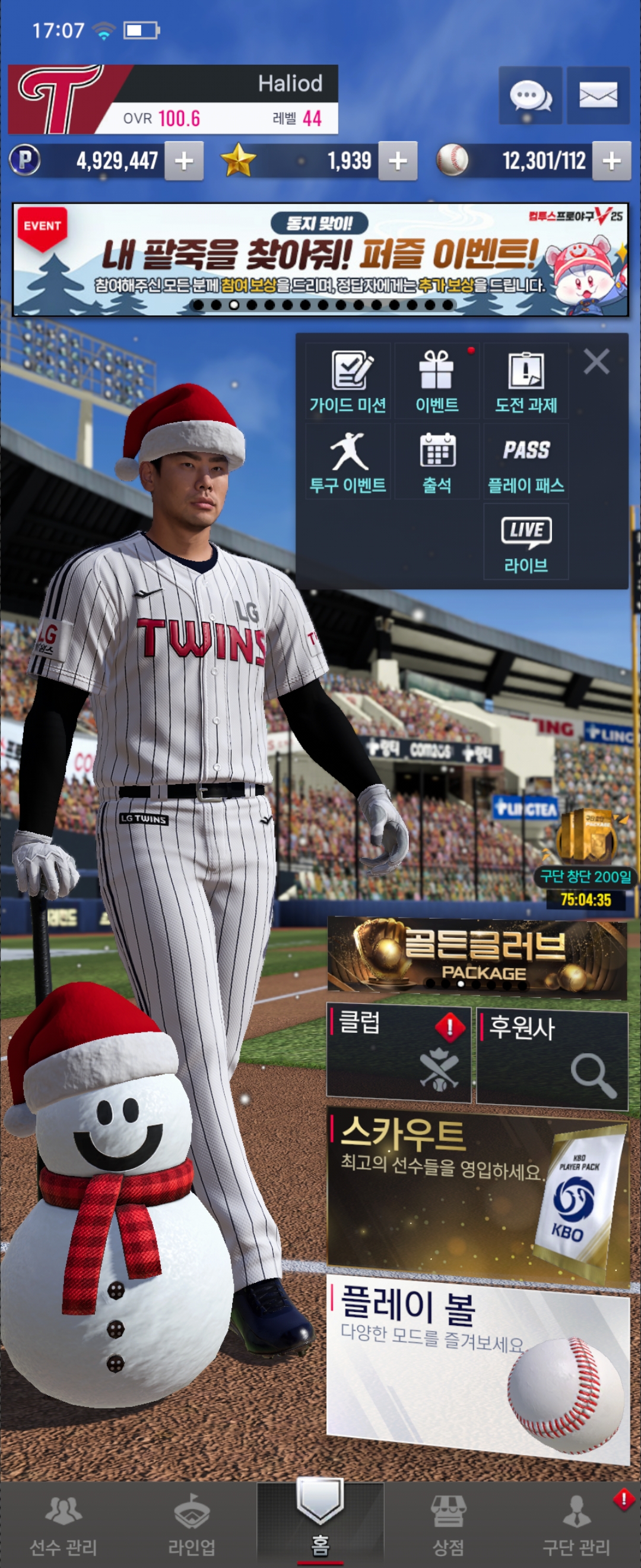Open 라이브 menu
Screen dimensions: 641x1568
(526, 542)
